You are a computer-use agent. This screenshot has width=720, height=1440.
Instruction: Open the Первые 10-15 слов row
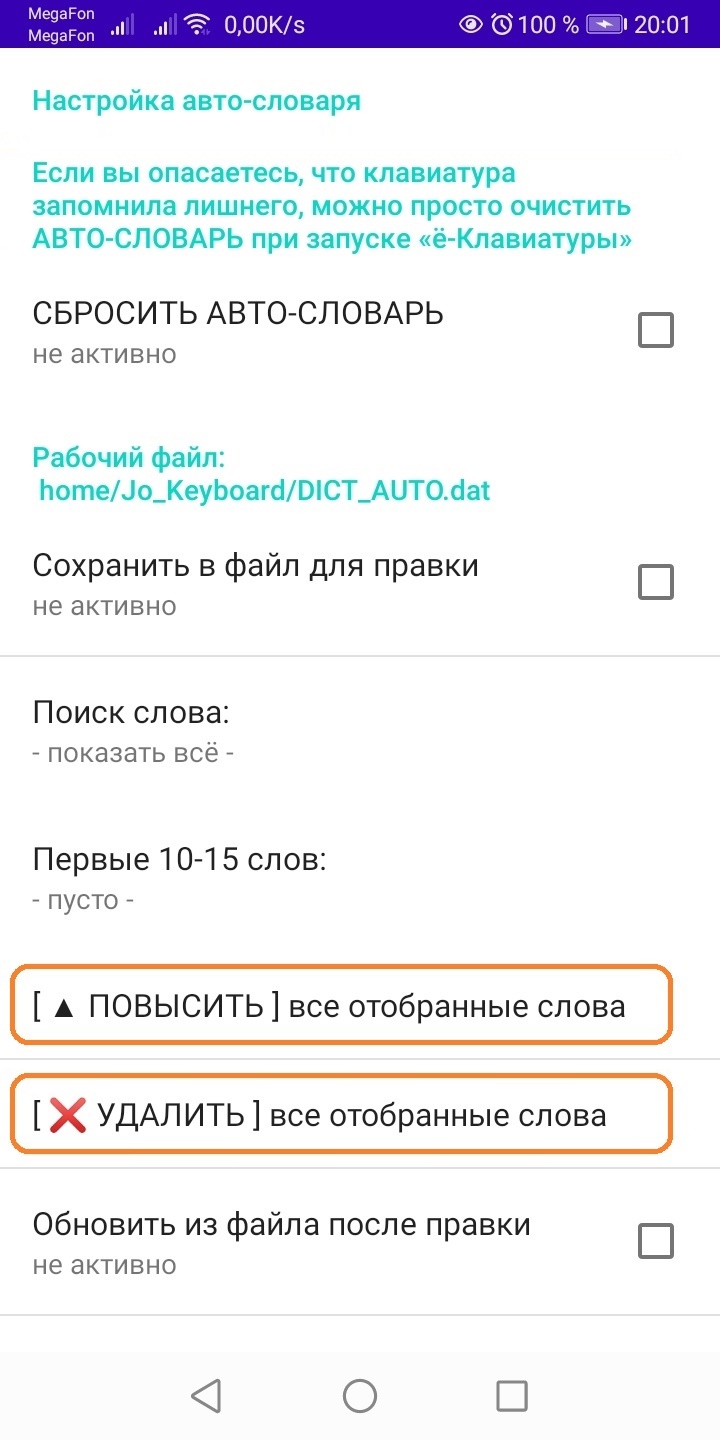[x=360, y=878]
